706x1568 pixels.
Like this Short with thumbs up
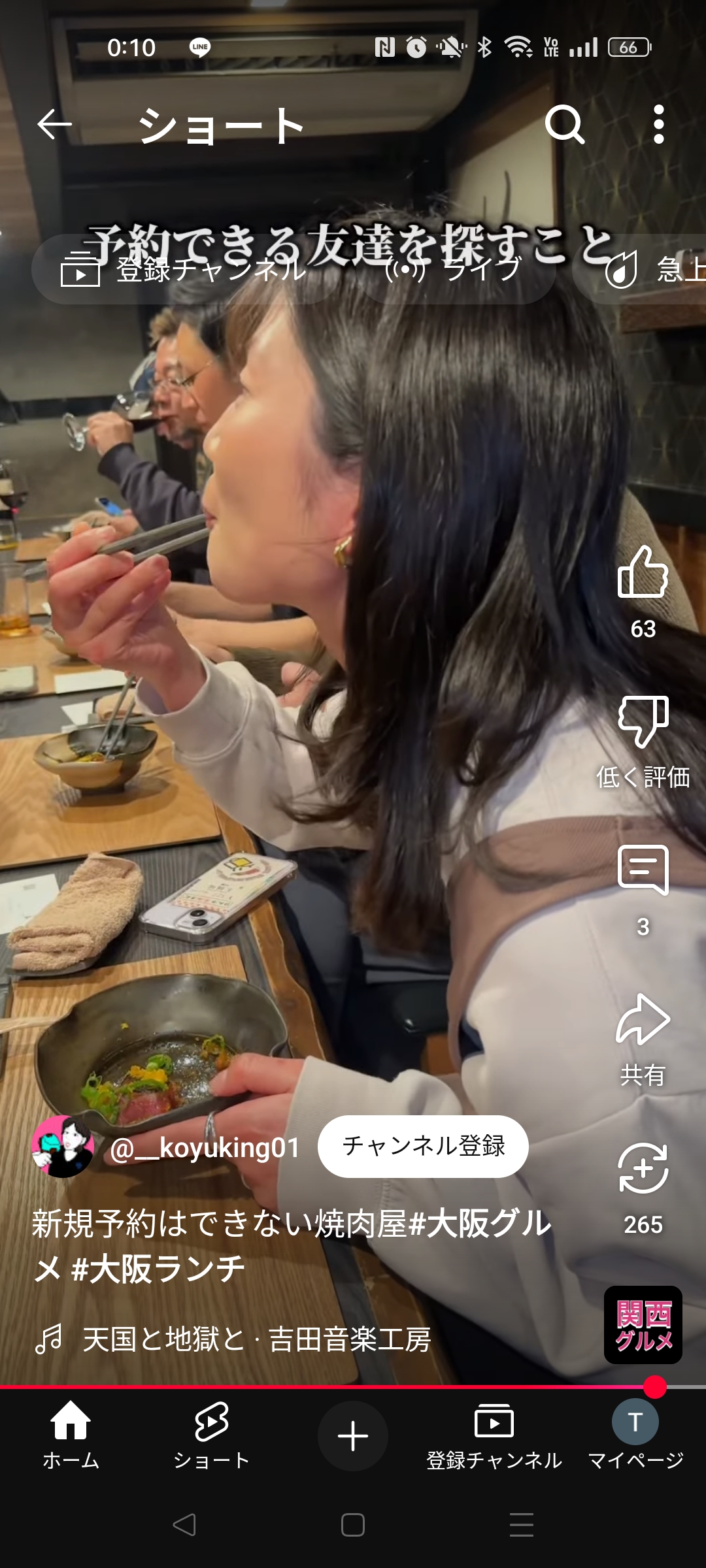[643, 574]
